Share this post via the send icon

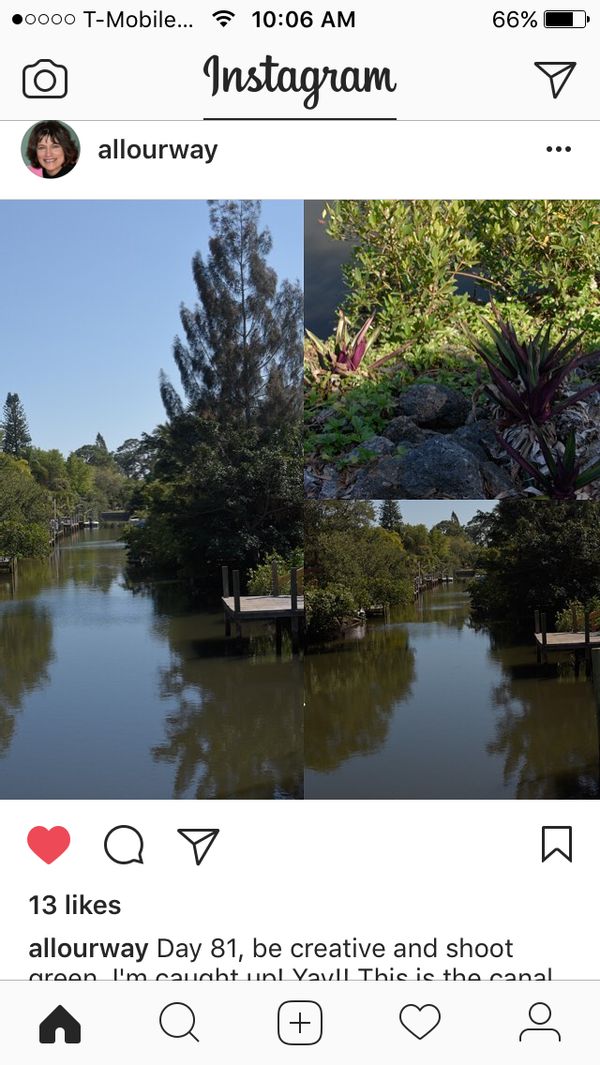(x=198, y=845)
